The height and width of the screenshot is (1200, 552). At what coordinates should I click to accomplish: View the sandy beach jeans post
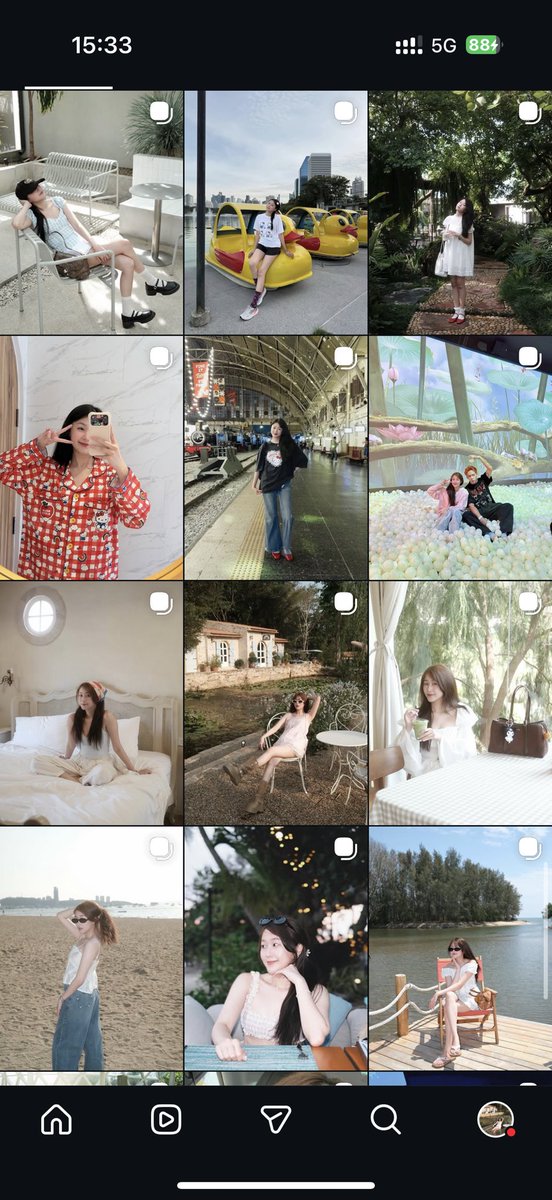[x=91, y=949]
